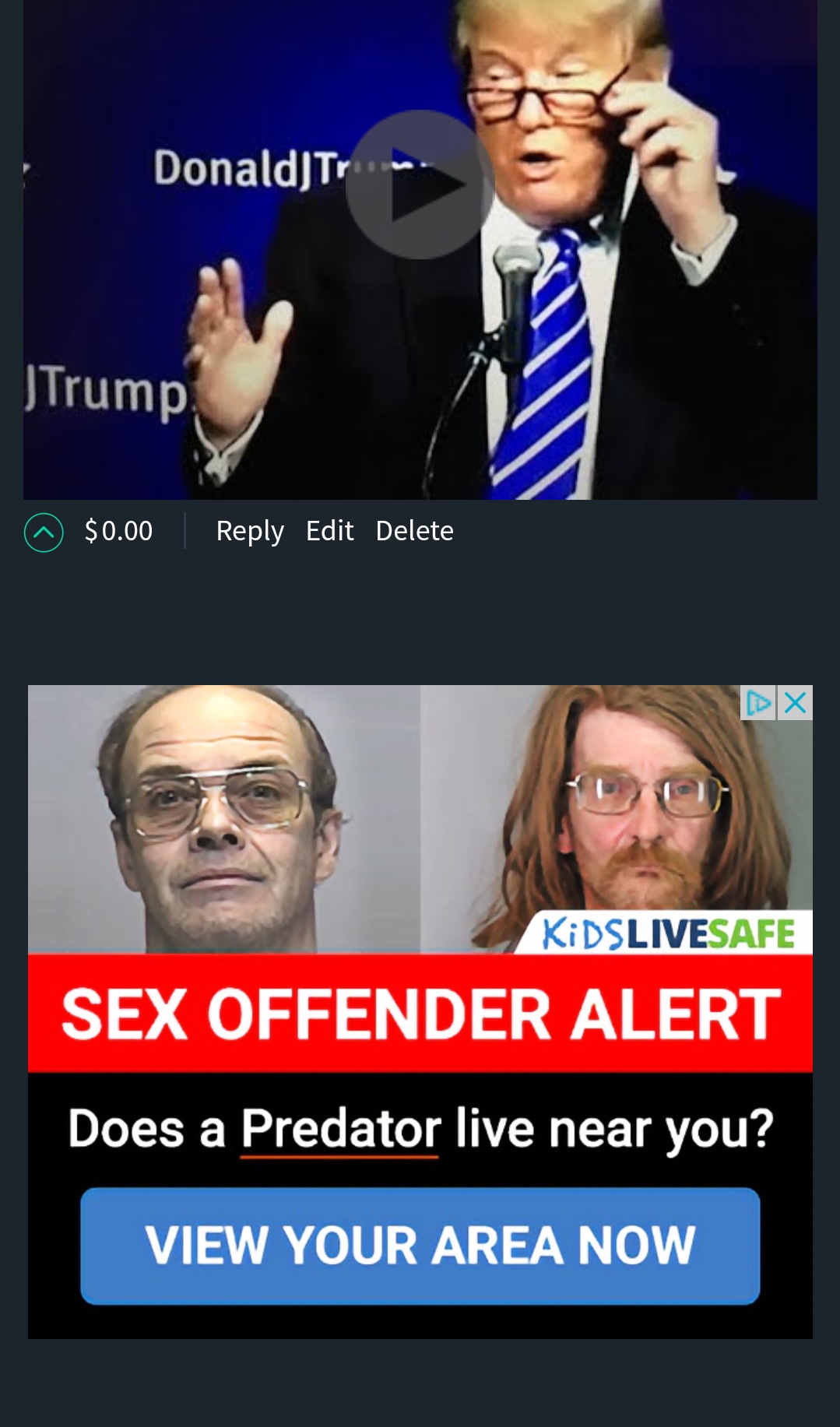
Task: Close the KidsLiveSafe ad
Action: 795,703
